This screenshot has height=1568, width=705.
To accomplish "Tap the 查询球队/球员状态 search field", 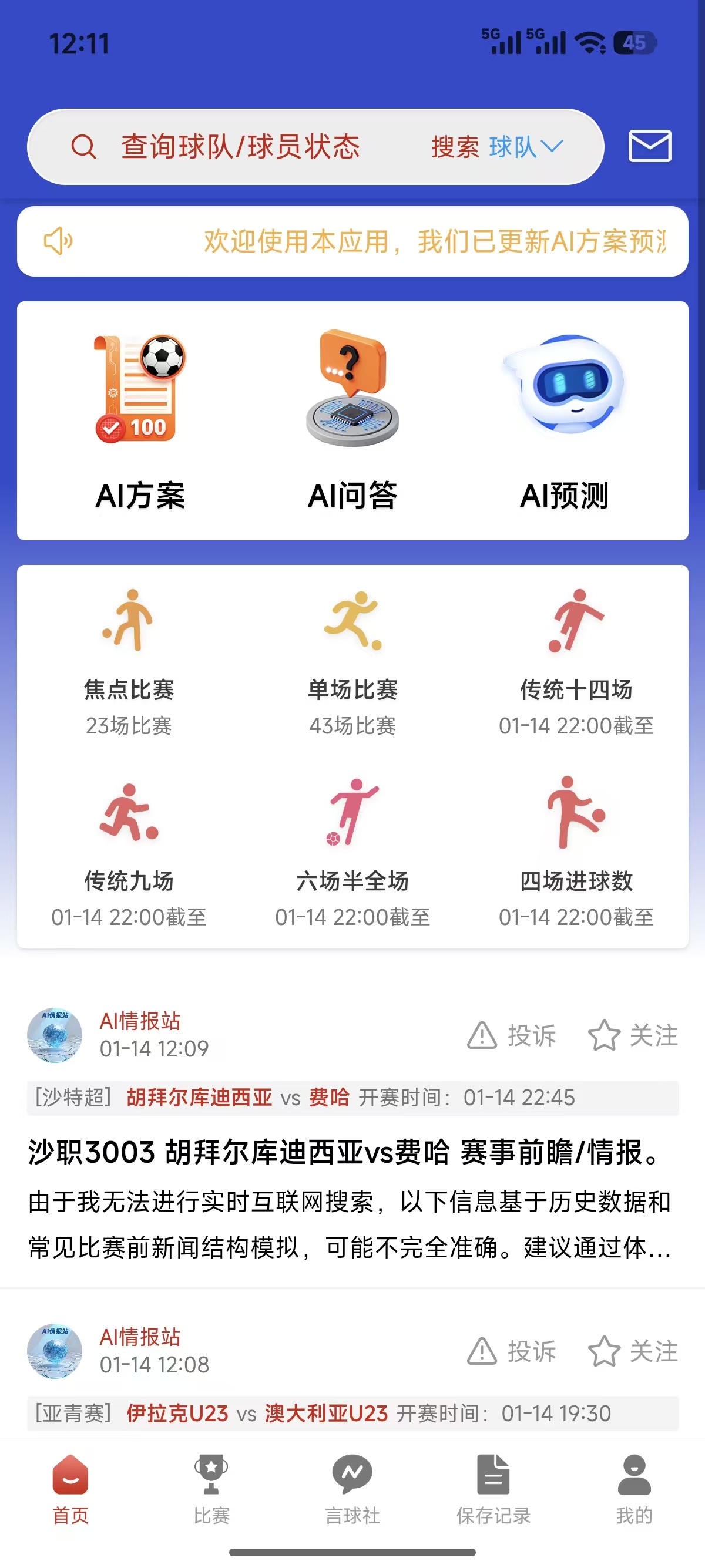I will point(240,147).
